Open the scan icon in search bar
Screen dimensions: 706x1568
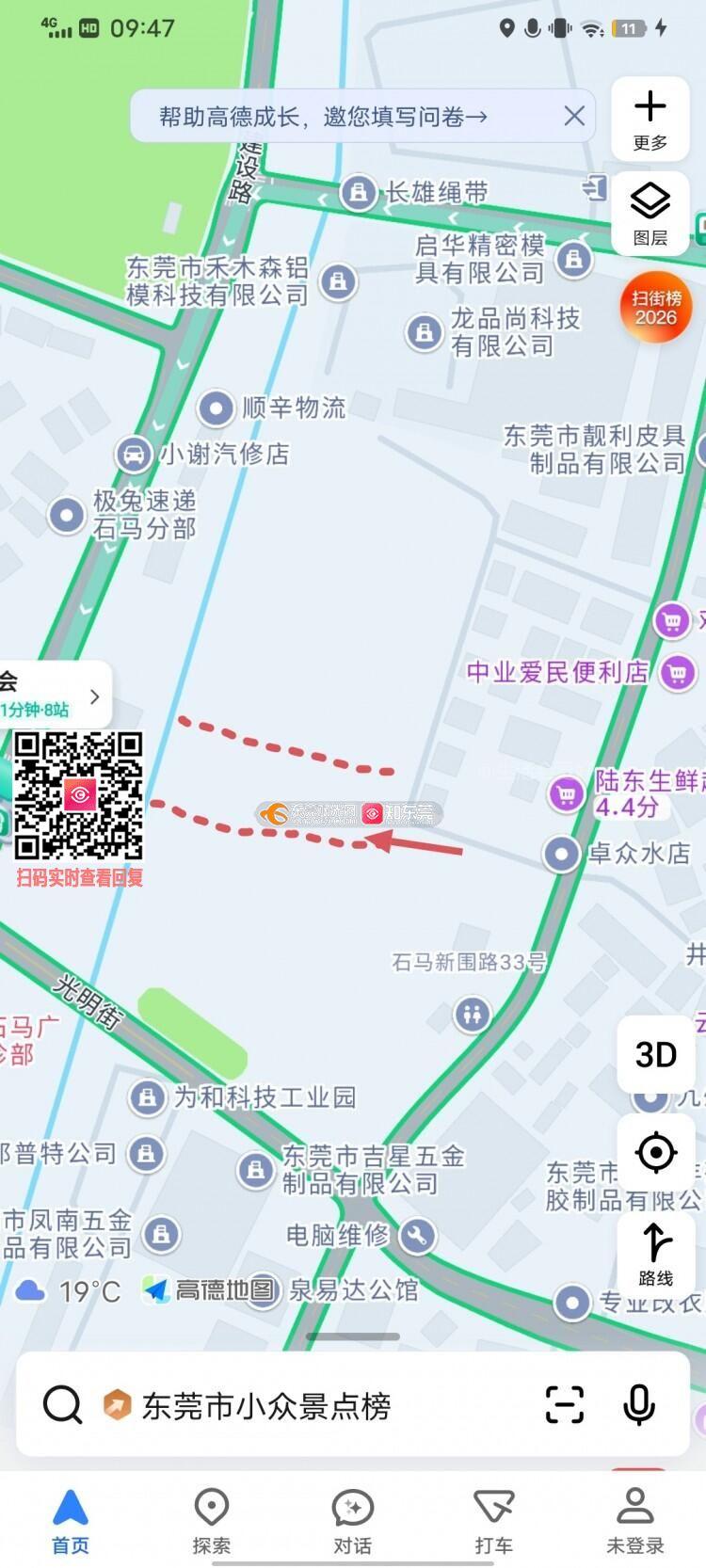tap(565, 1405)
